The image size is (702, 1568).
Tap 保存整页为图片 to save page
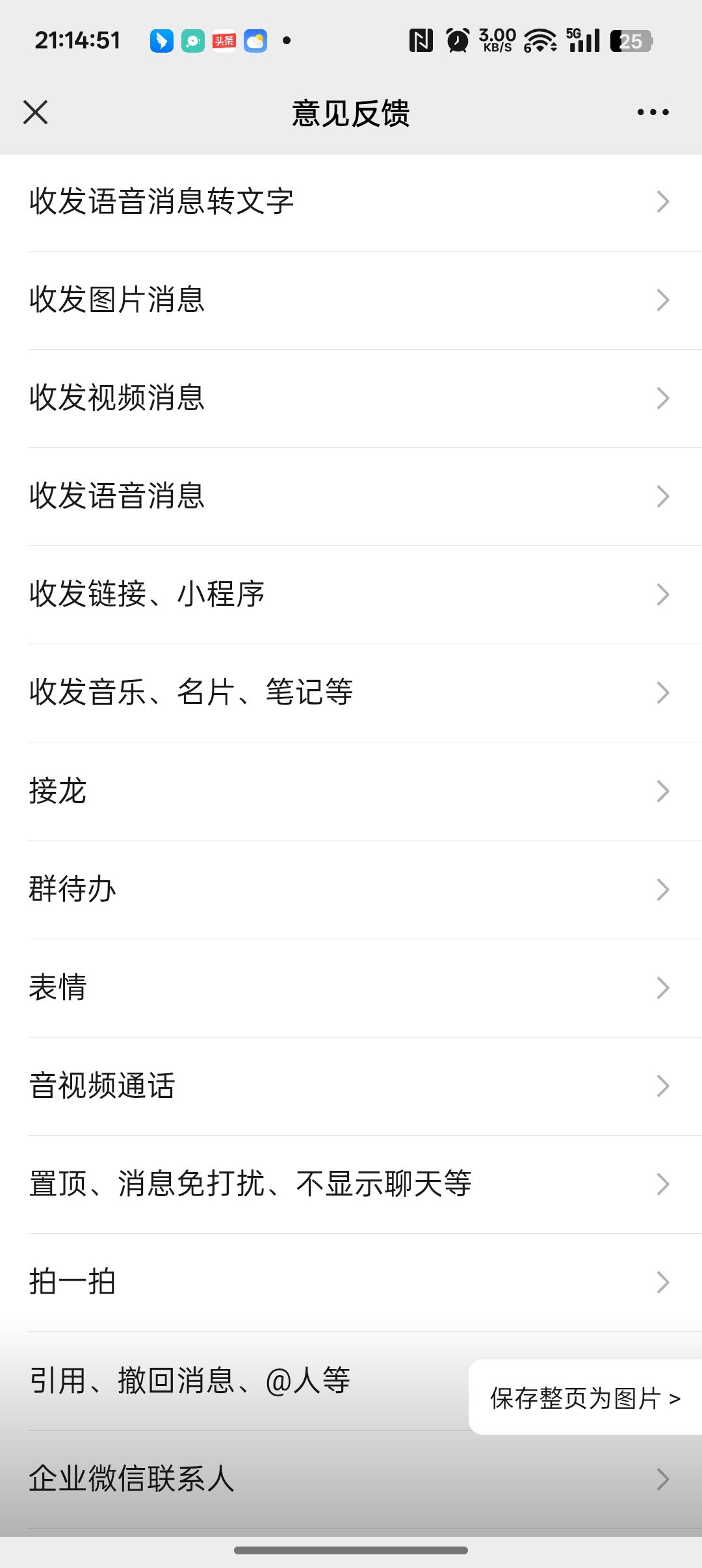tap(585, 1398)
